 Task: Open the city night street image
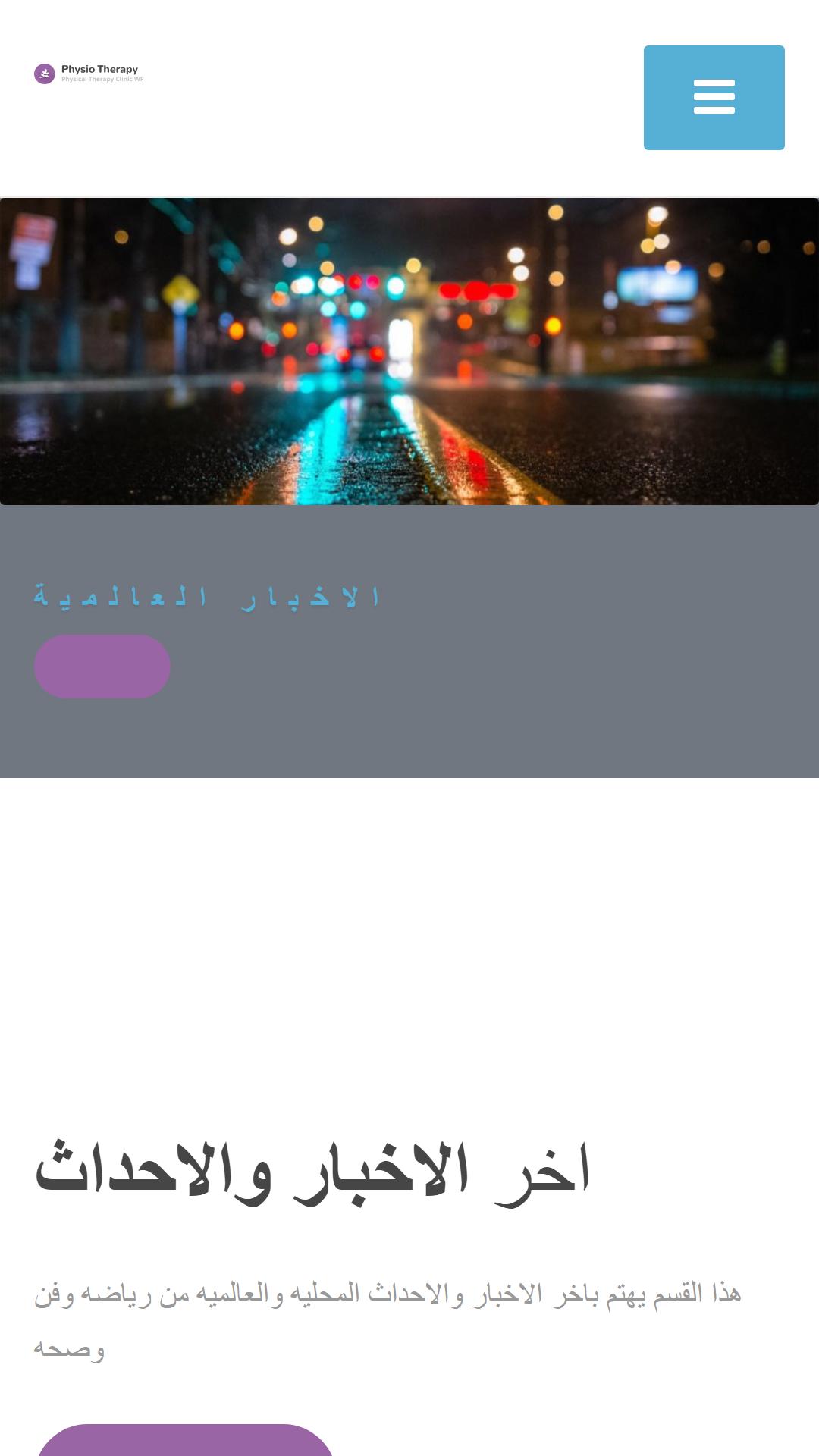click(x=409, y=351)
